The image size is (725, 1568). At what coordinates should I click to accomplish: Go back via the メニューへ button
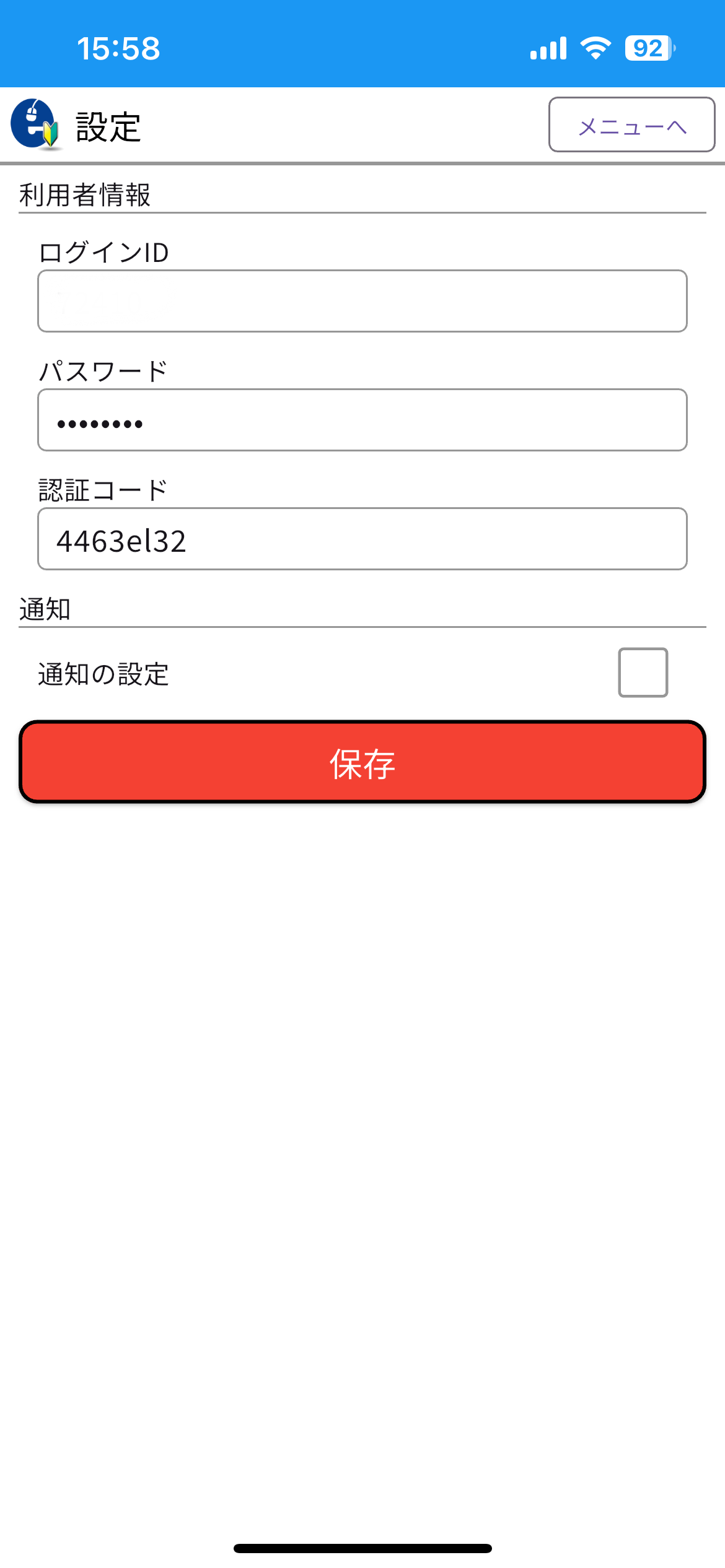[631, 124]
